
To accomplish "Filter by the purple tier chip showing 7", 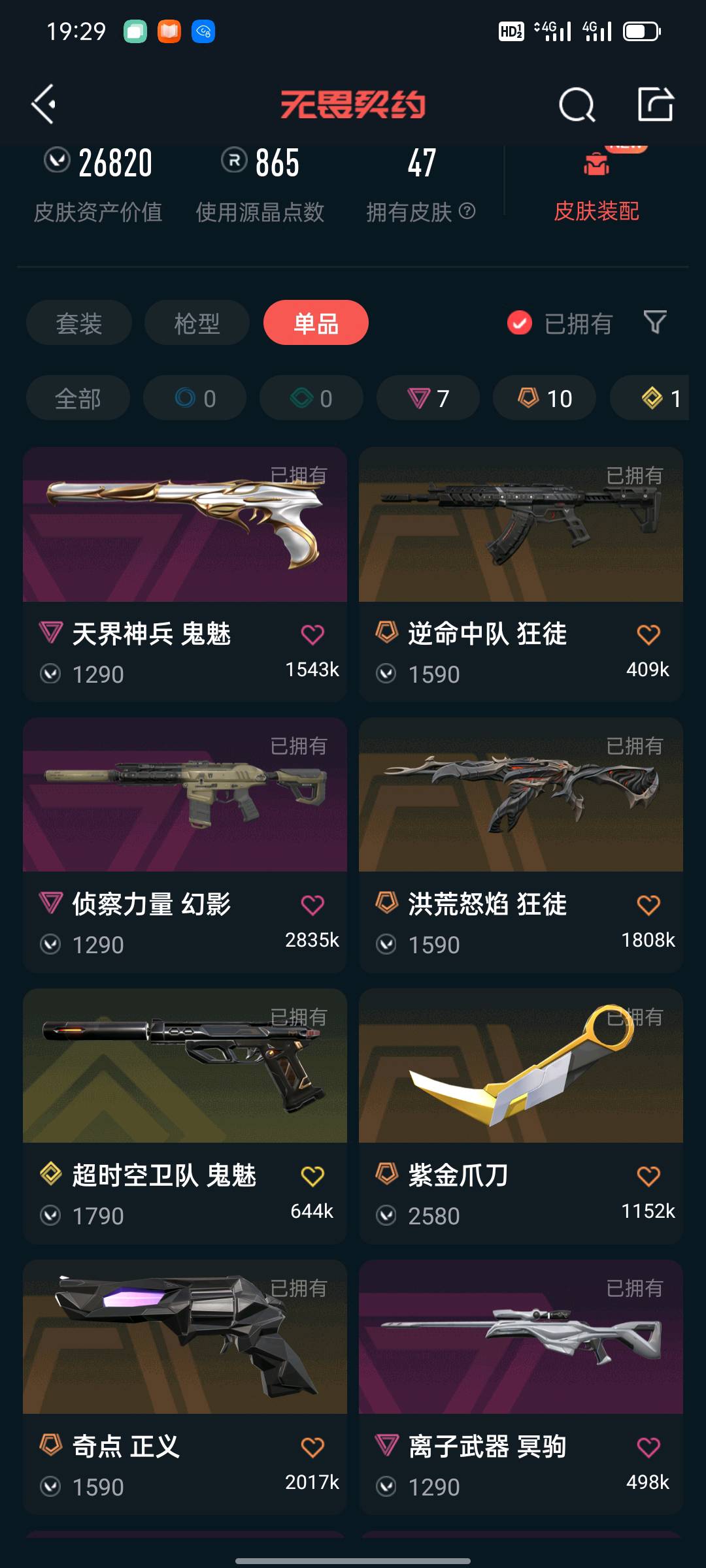I will click(428, 398).
